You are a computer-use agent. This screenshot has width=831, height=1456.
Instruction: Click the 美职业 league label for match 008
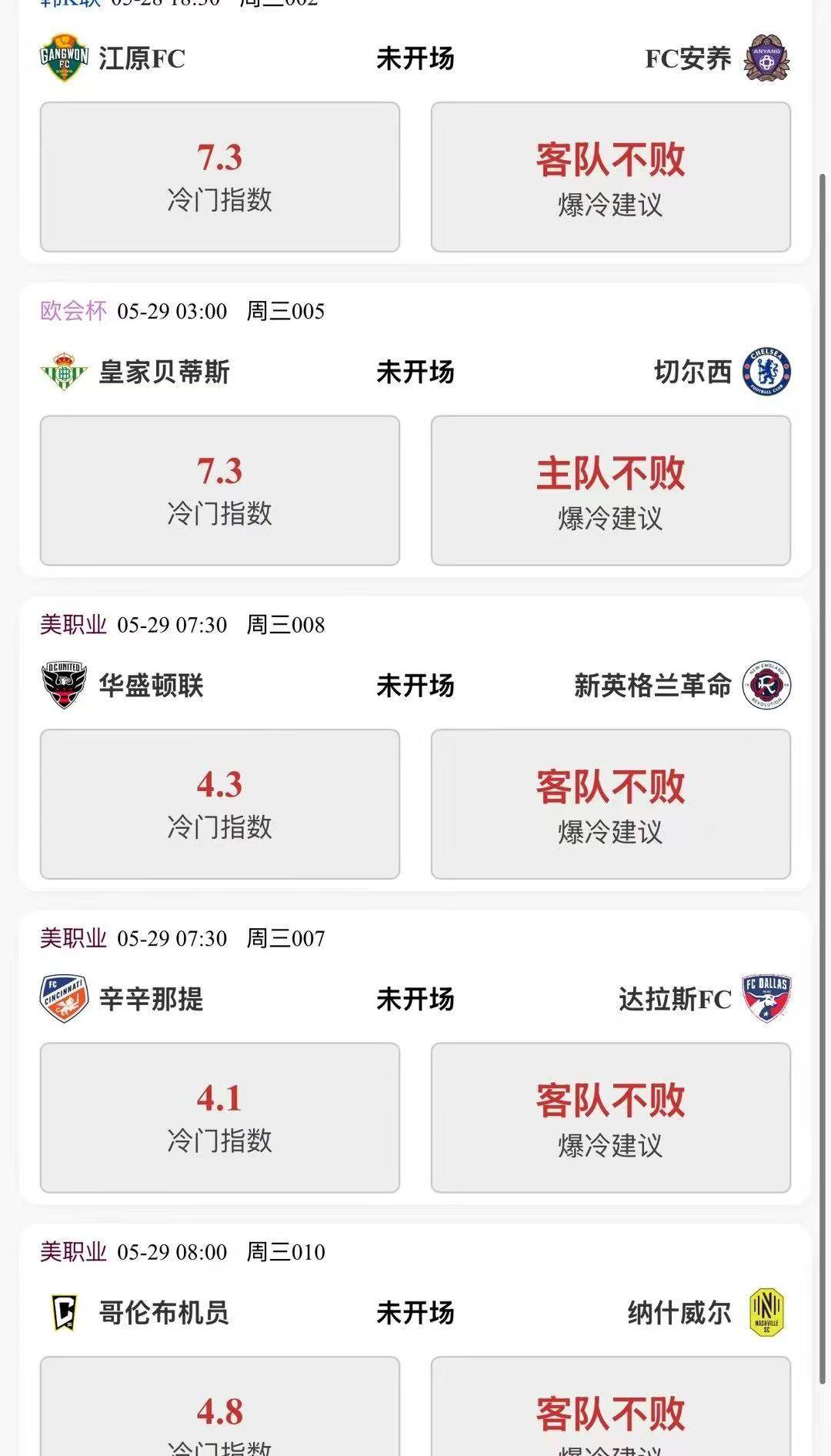tap(71, 625)
